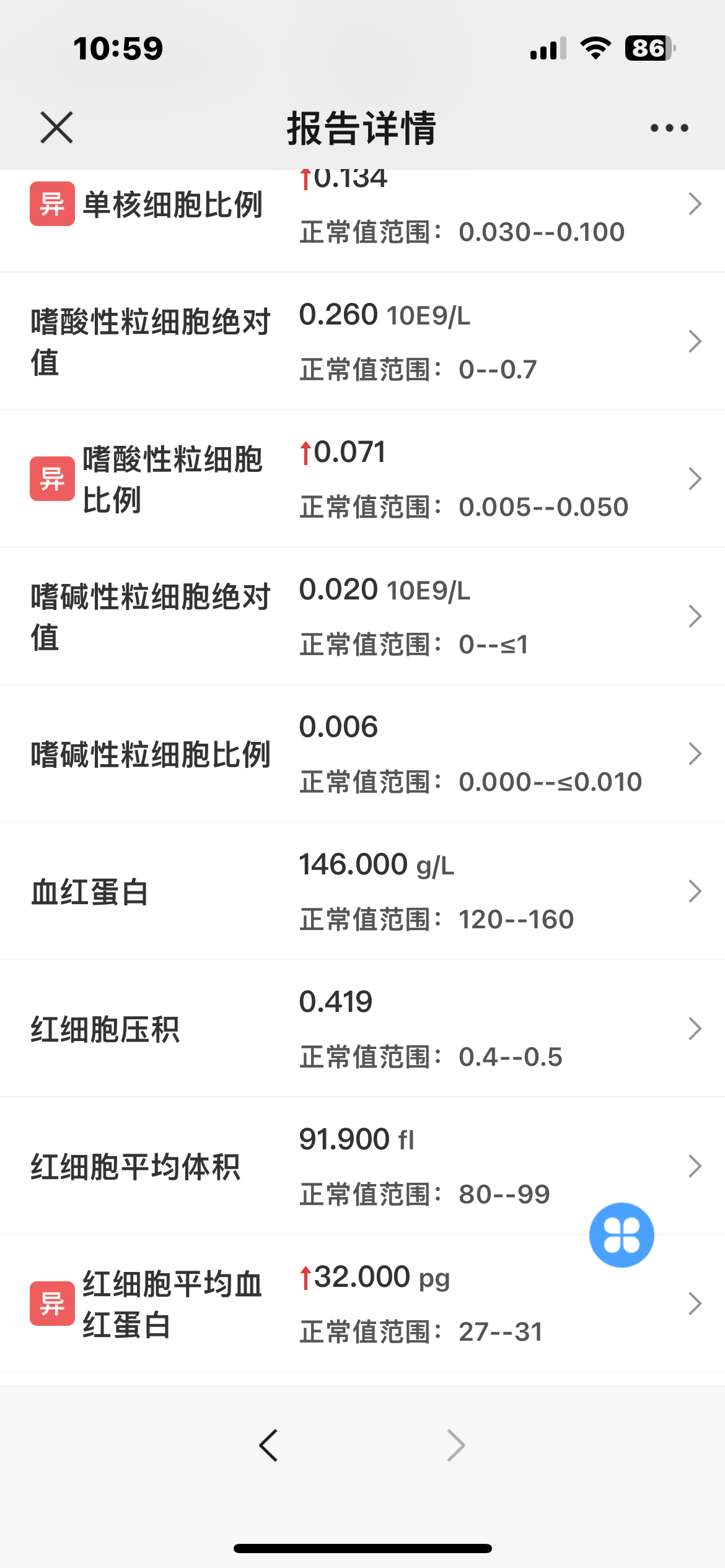Viewport: 725px width, 1568px height.
Task: View 嗜酸性粒细胞绝对值 details
Action: [x=362, y=341]
